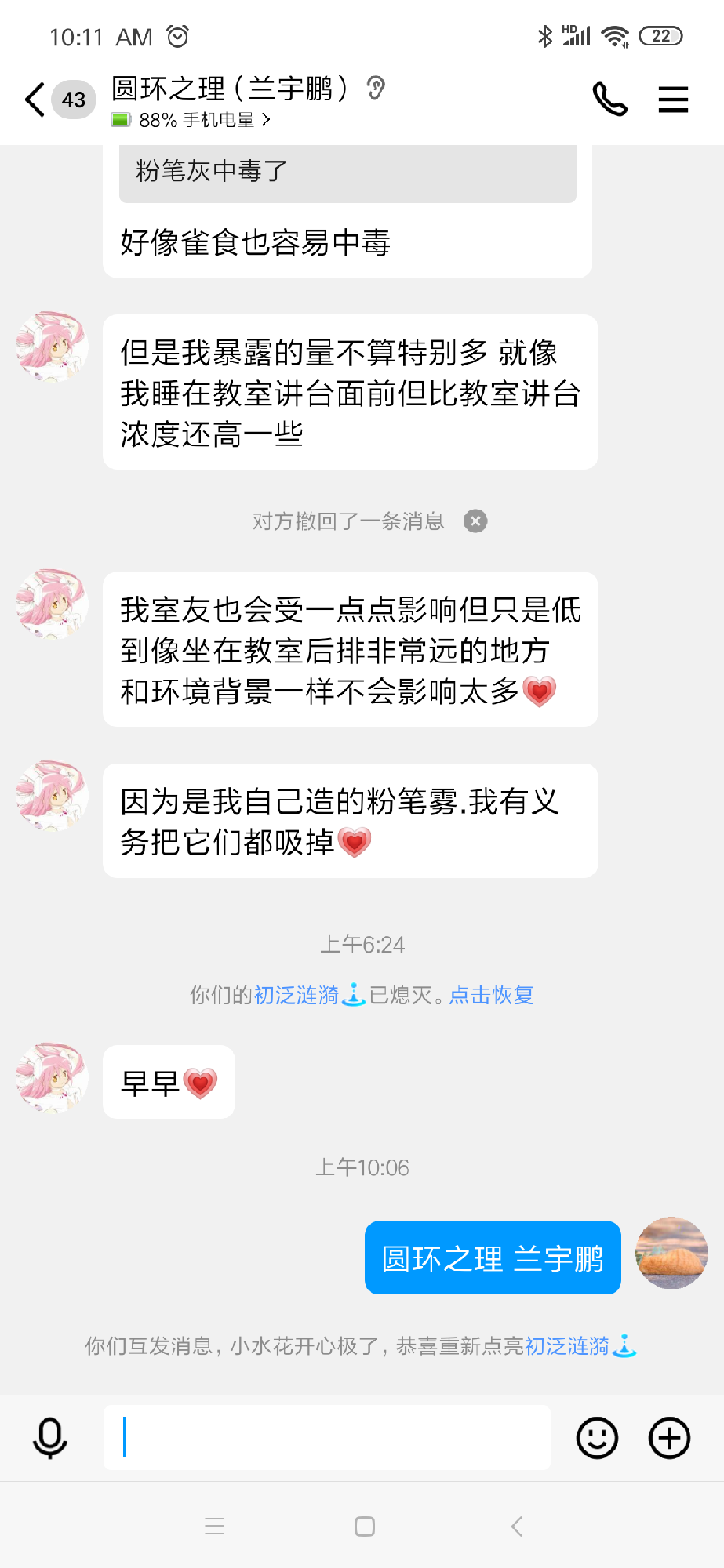Screen dimensions: 724x1568
Task: Open recent apps from navigation bar
Action: pyautogui.click(x=214, y=1526)
